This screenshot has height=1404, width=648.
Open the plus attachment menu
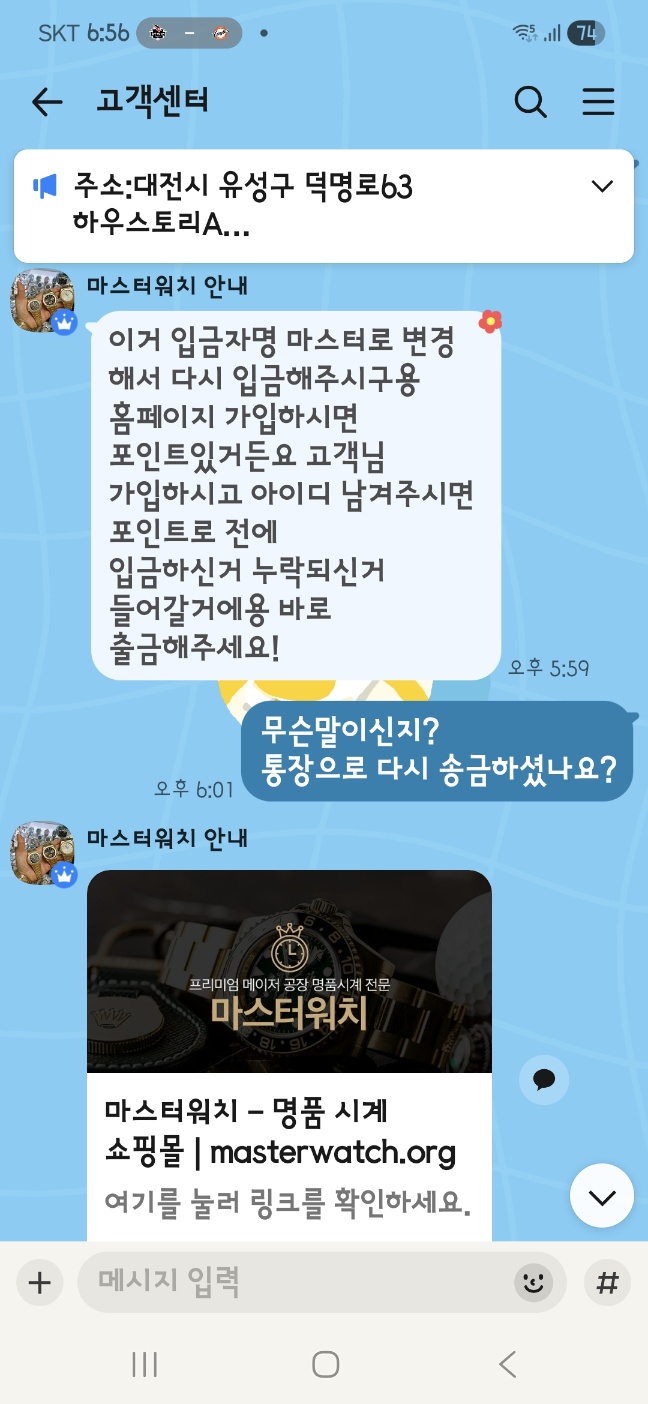pyautogui.click(x=39, y=1283)
